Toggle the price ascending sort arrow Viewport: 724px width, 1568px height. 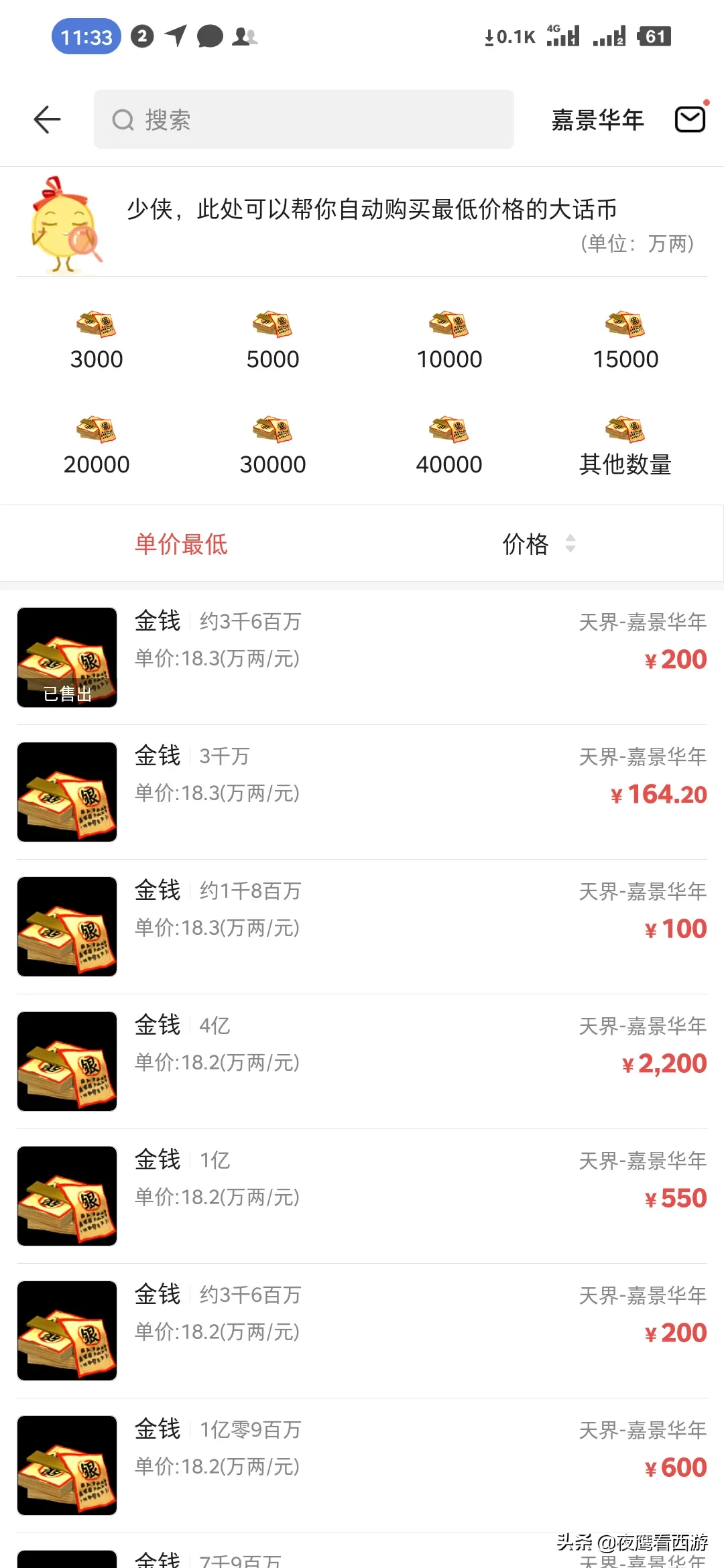click(570, 539)
